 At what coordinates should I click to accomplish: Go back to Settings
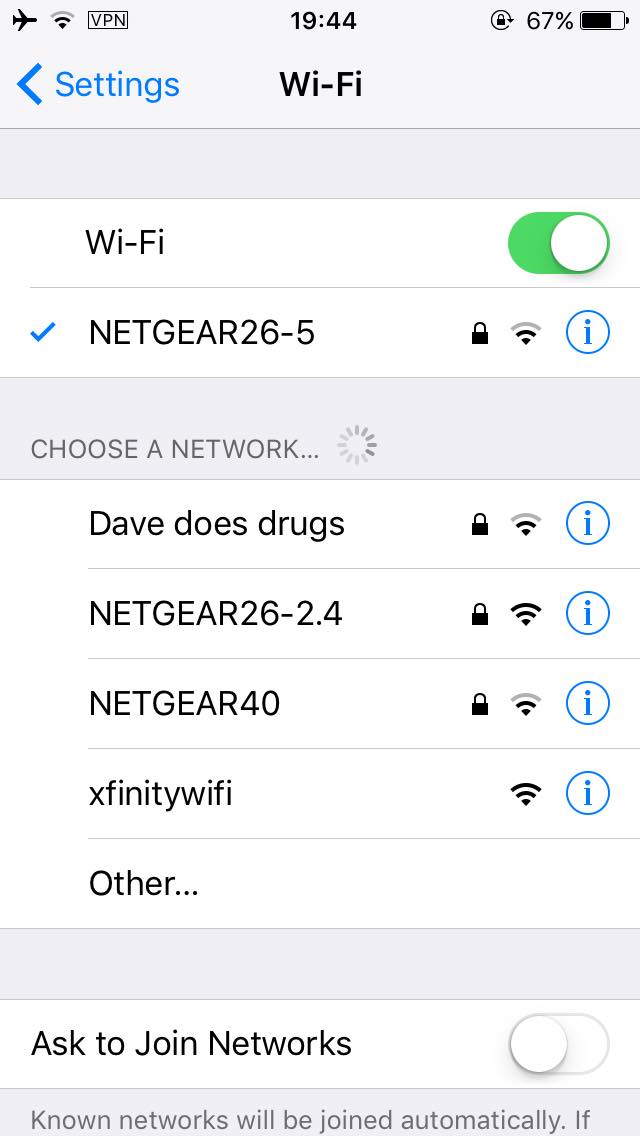click(98, 85)
